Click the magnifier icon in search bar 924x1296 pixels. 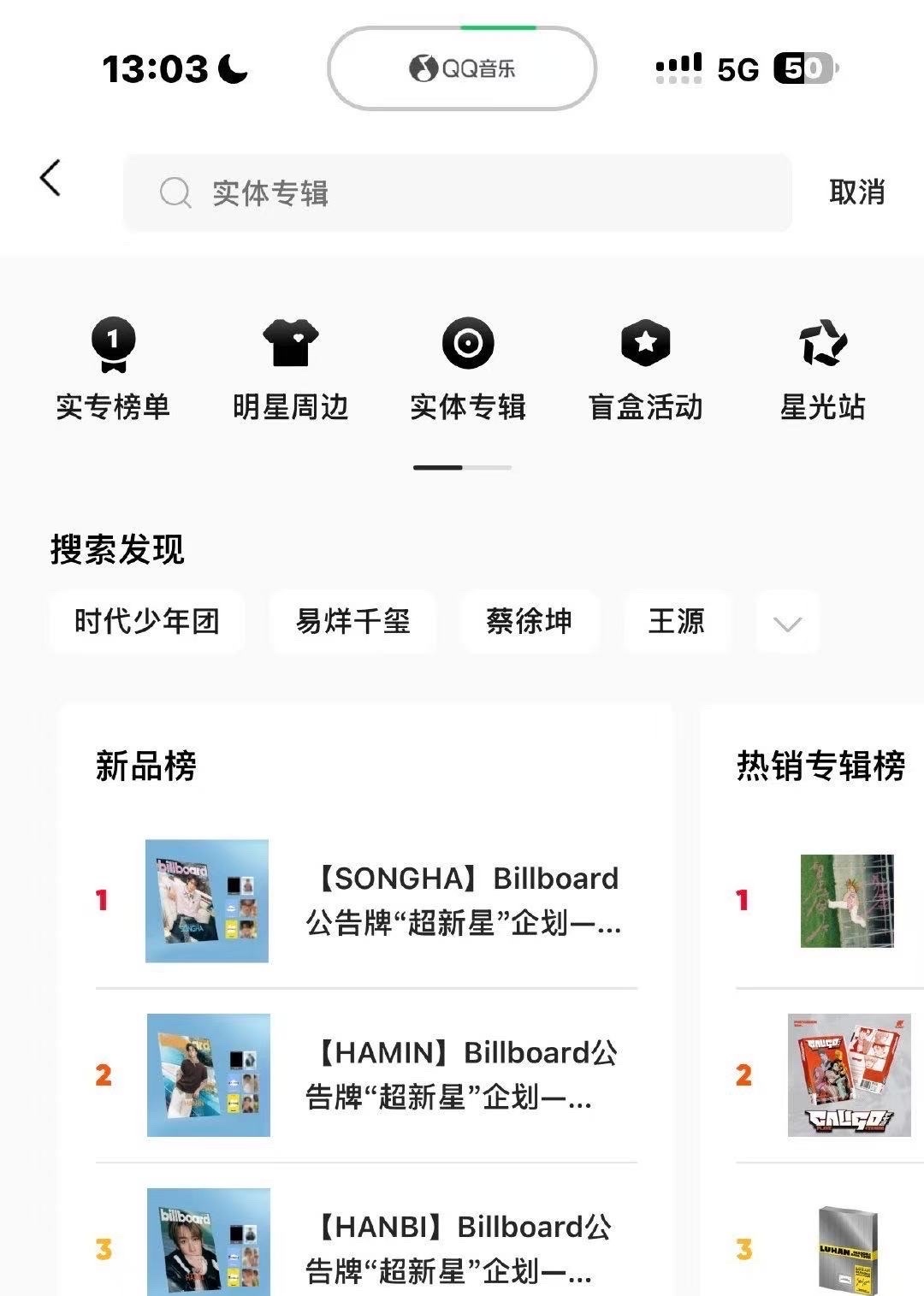coord(175,192)
